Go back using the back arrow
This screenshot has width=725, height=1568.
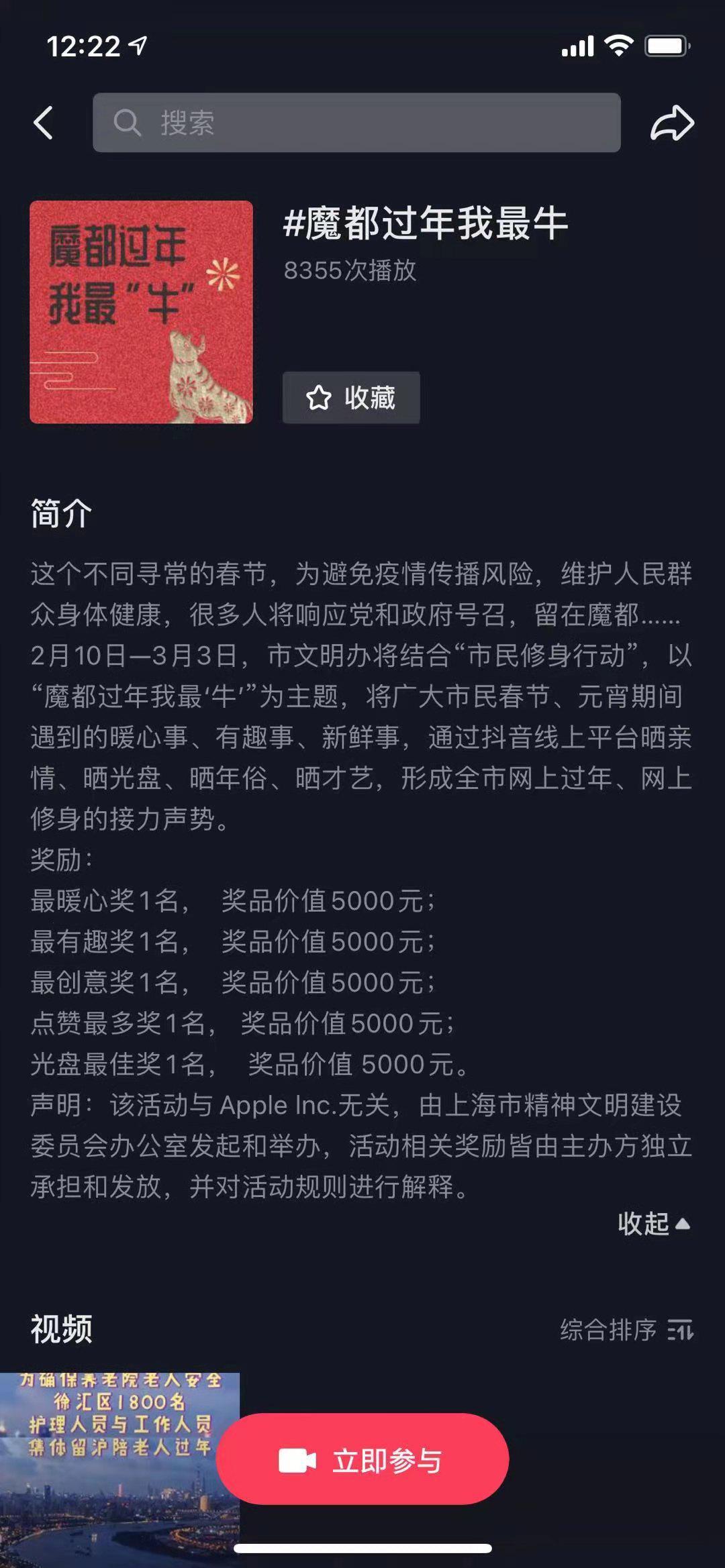(44, 123)
